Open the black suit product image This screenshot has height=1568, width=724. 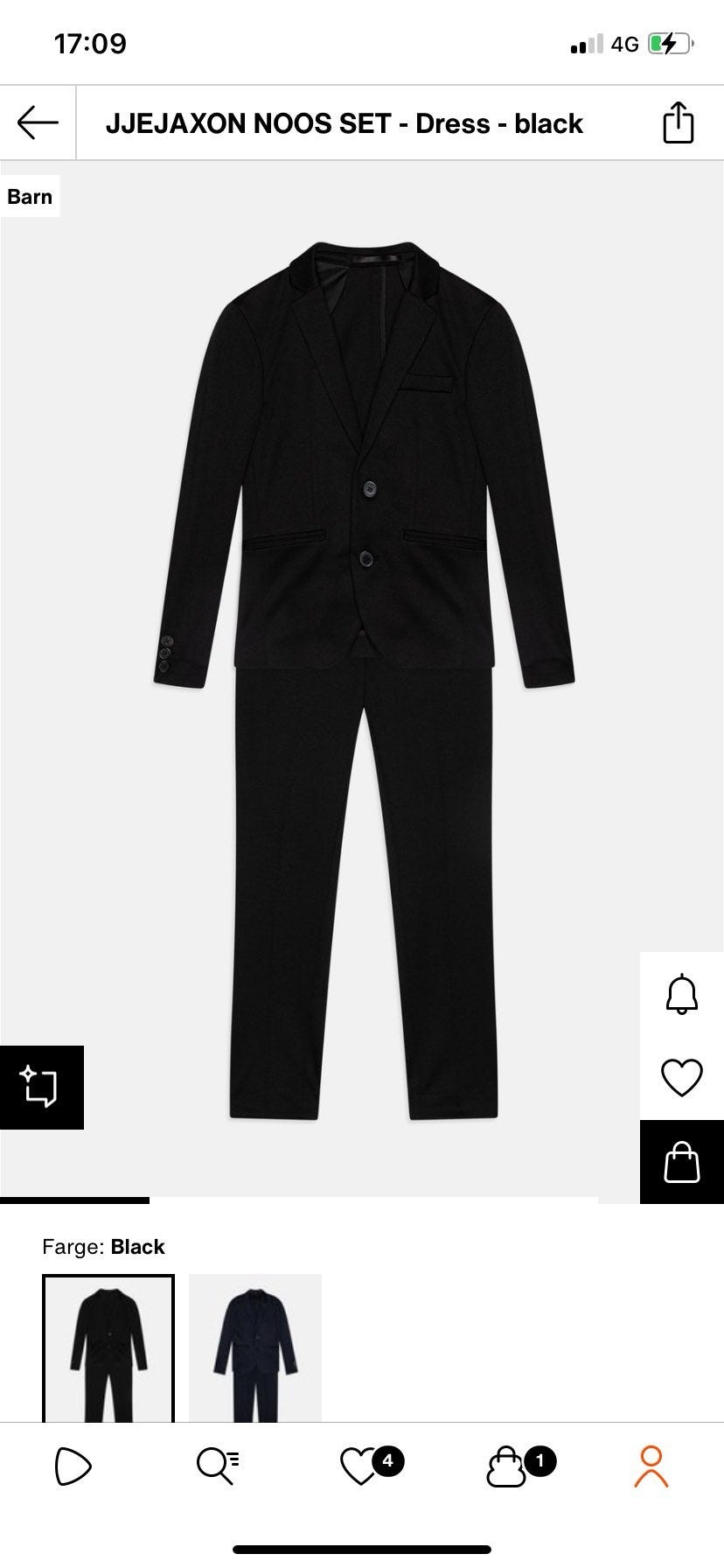[362, 678]
